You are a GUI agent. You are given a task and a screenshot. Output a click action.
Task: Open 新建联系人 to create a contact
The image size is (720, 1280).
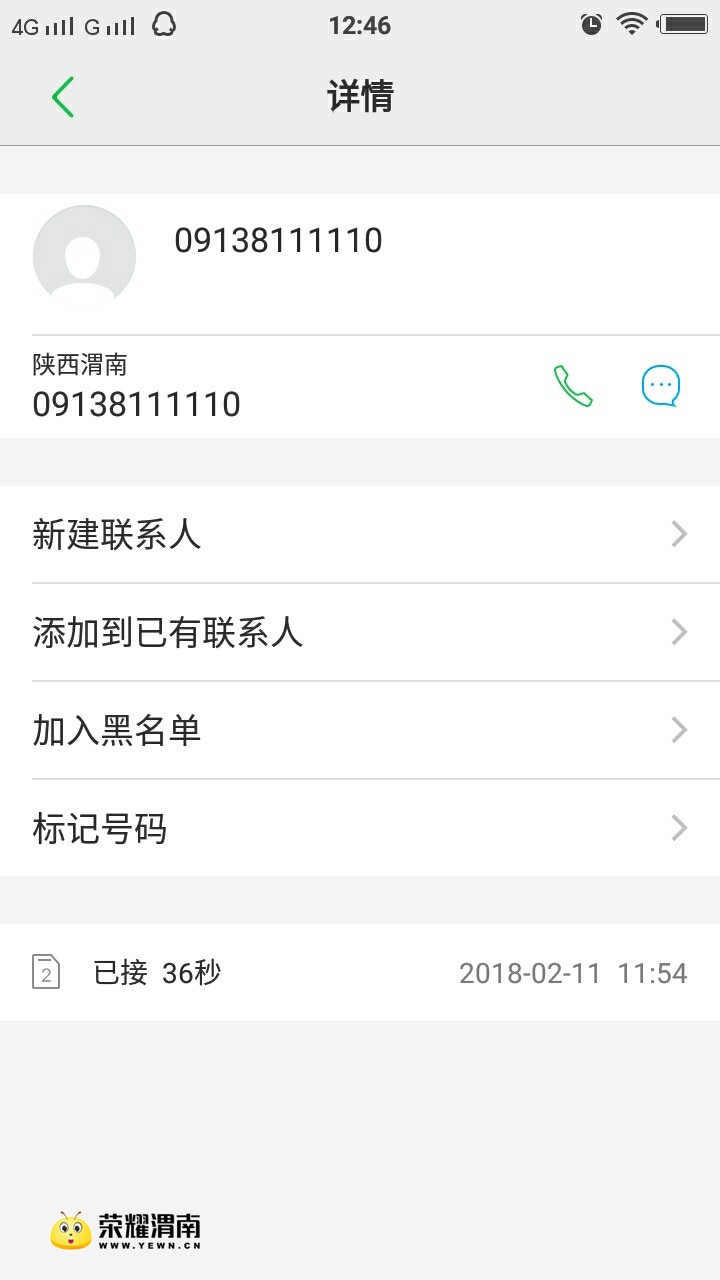360,535
